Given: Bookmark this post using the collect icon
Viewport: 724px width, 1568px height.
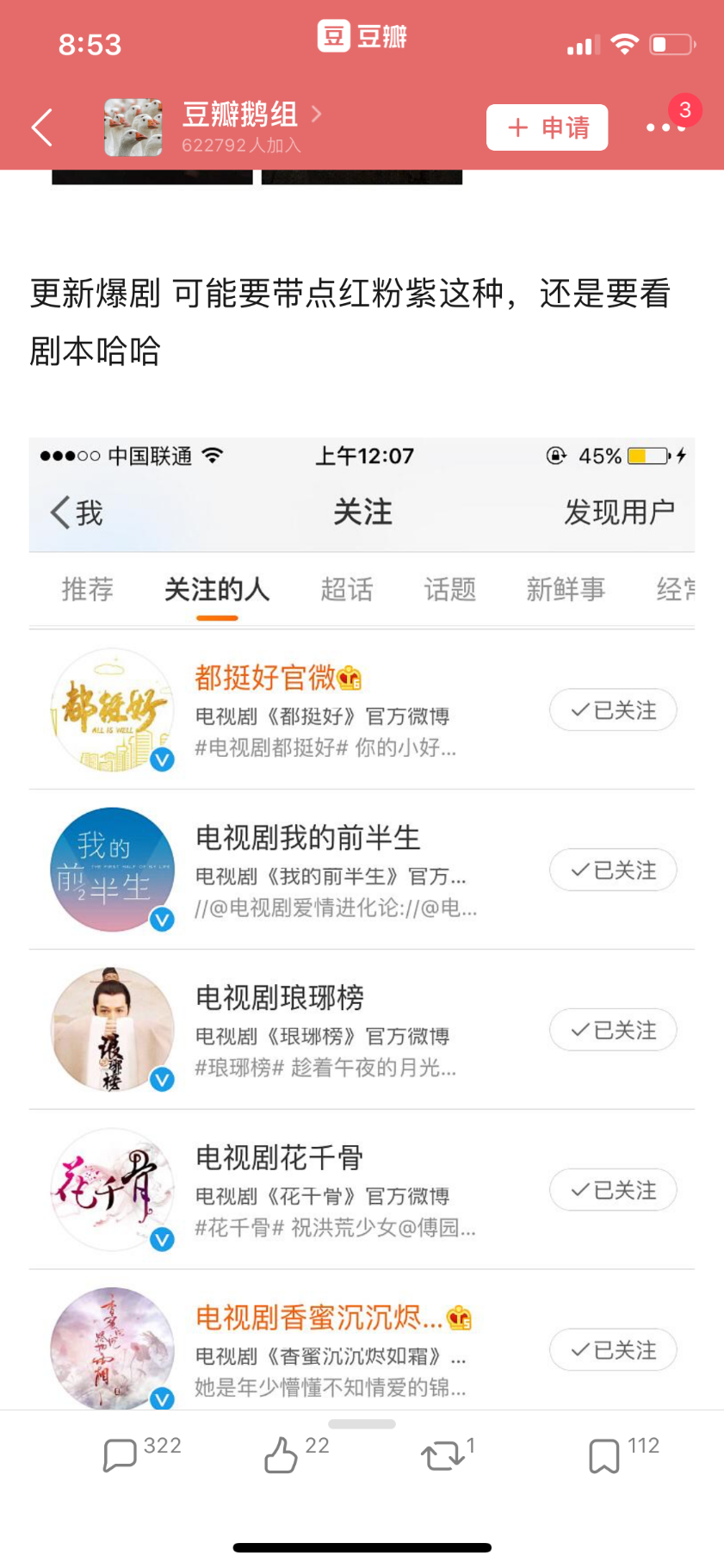Looking at the screenshot, I should [623, 1453].
